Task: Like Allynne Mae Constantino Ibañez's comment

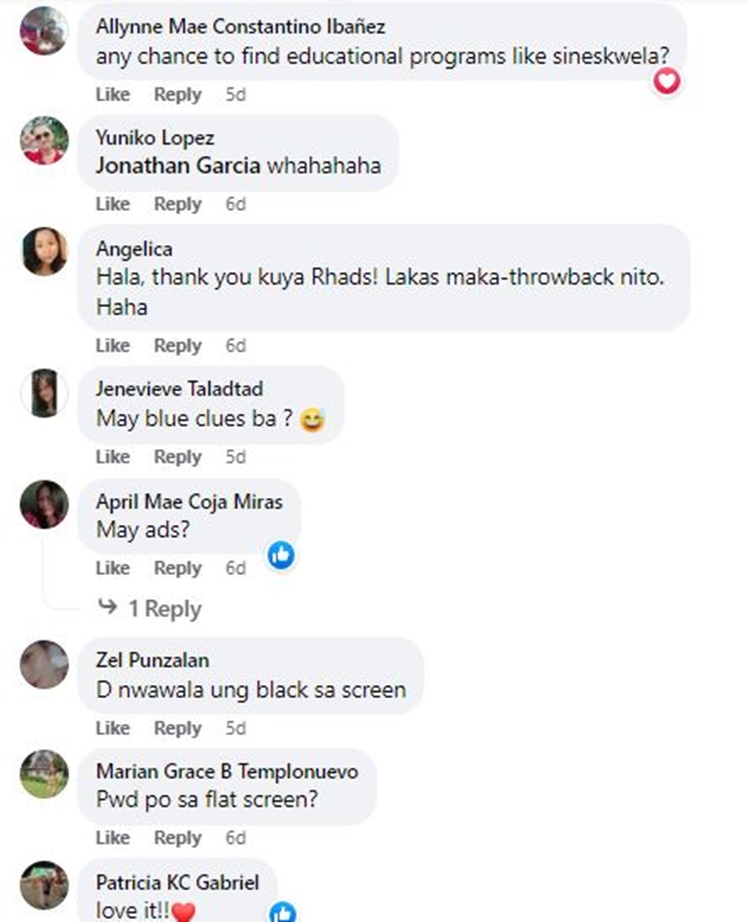Action: point(113,95)
